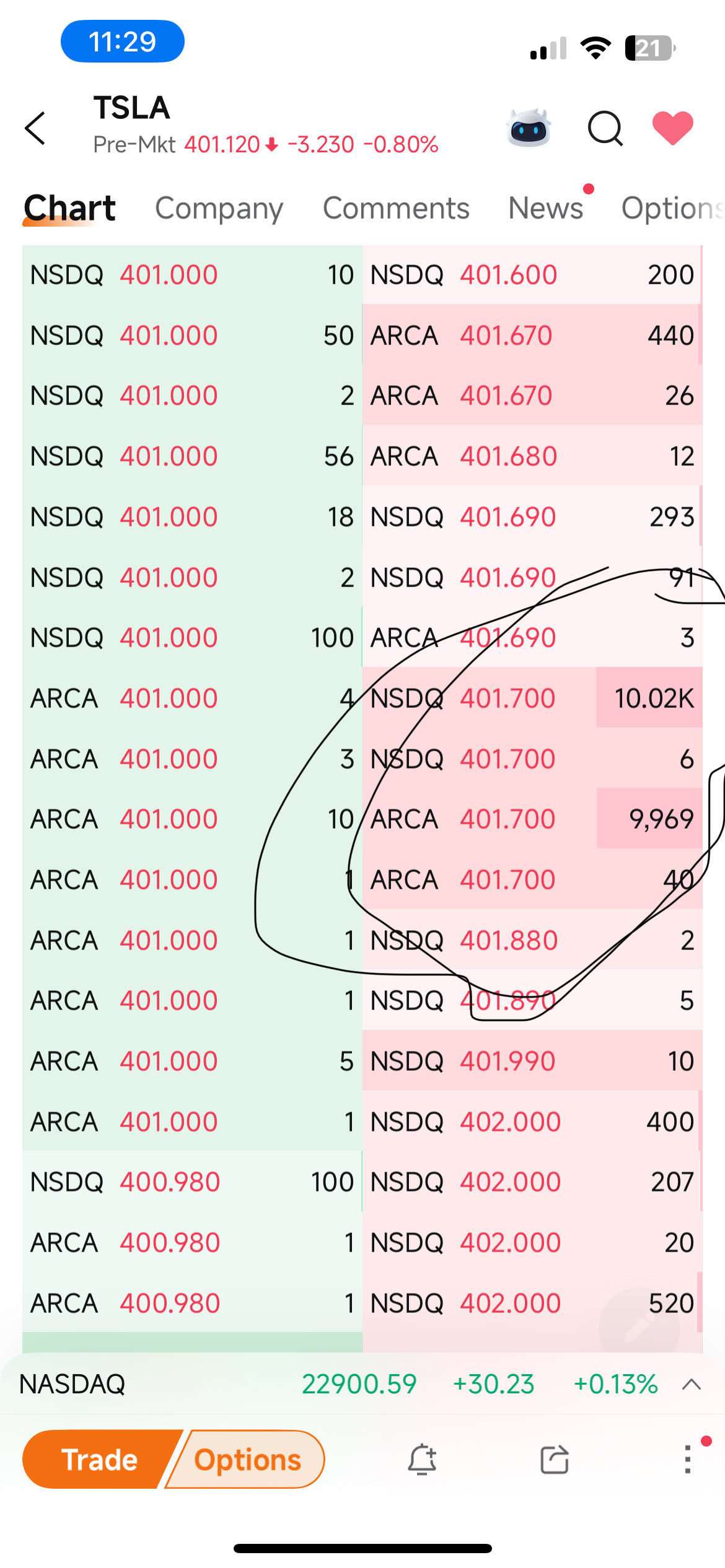Share this TSLA page
The height and width of the screenshot is (1568, 725).
pyautogui.click(x=554, y=1460)
